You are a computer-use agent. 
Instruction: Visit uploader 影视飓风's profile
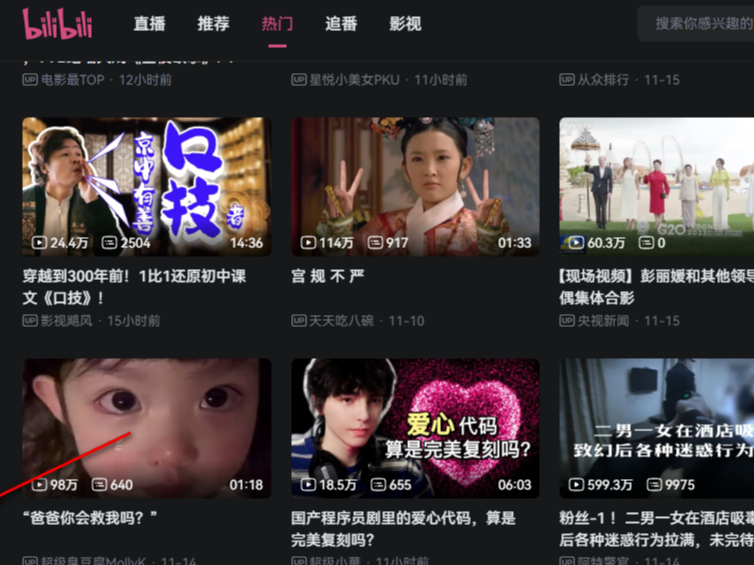[66, 321]
